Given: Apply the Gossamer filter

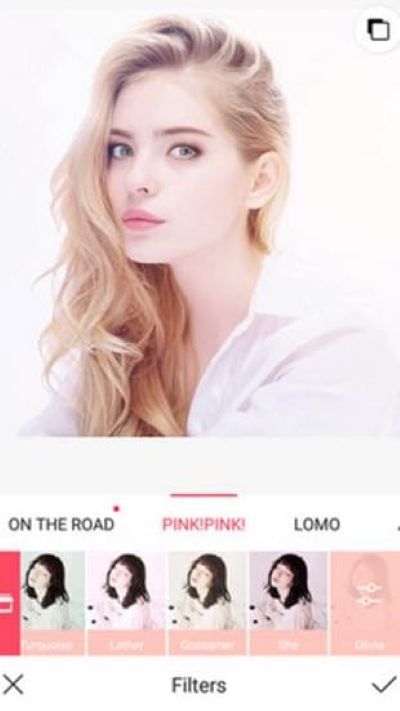Looking at the screenshot, I should [x=208, y=603].
